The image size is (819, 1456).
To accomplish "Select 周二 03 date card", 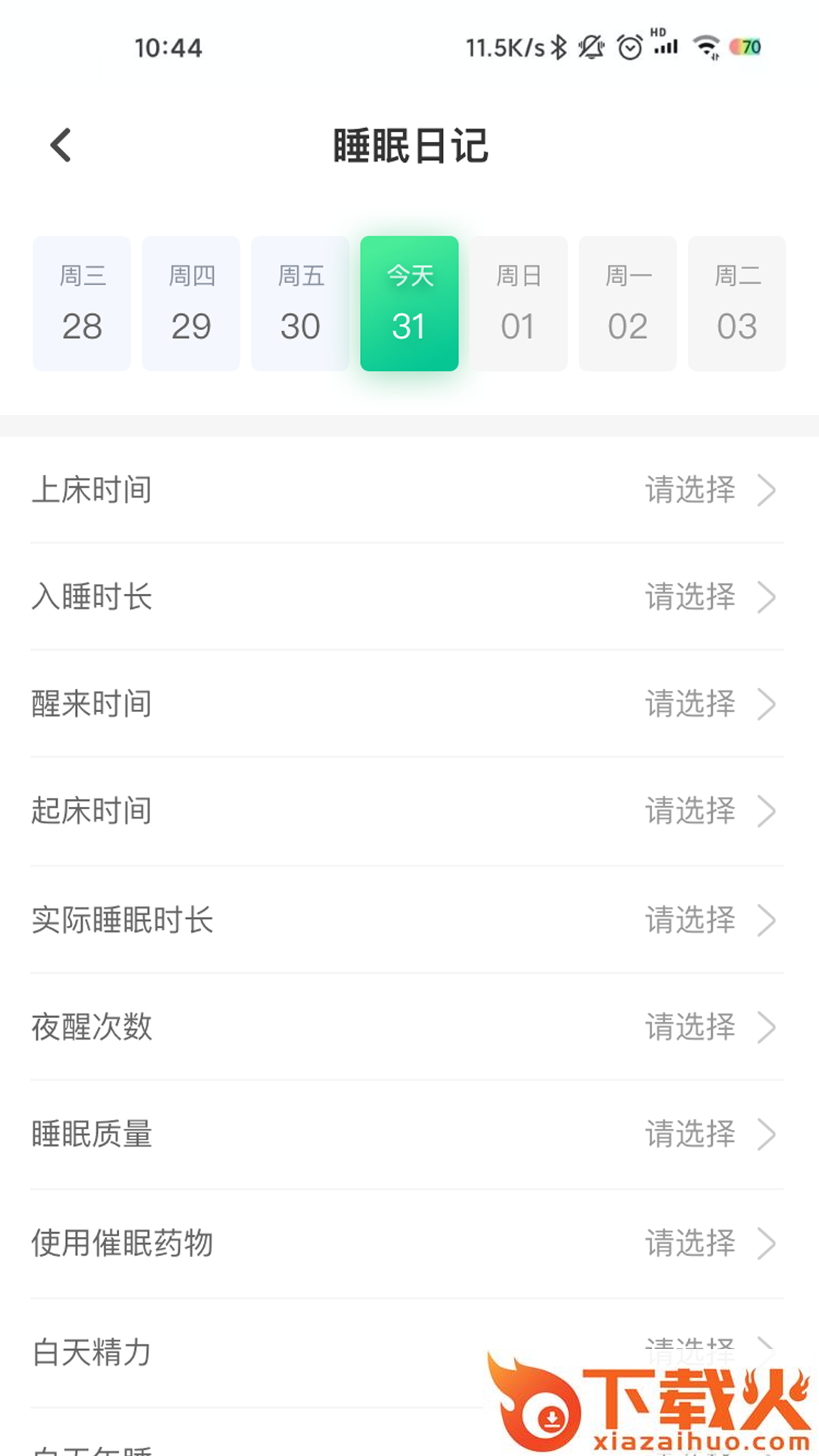I will pyautogui.click(x=737, y=303).
